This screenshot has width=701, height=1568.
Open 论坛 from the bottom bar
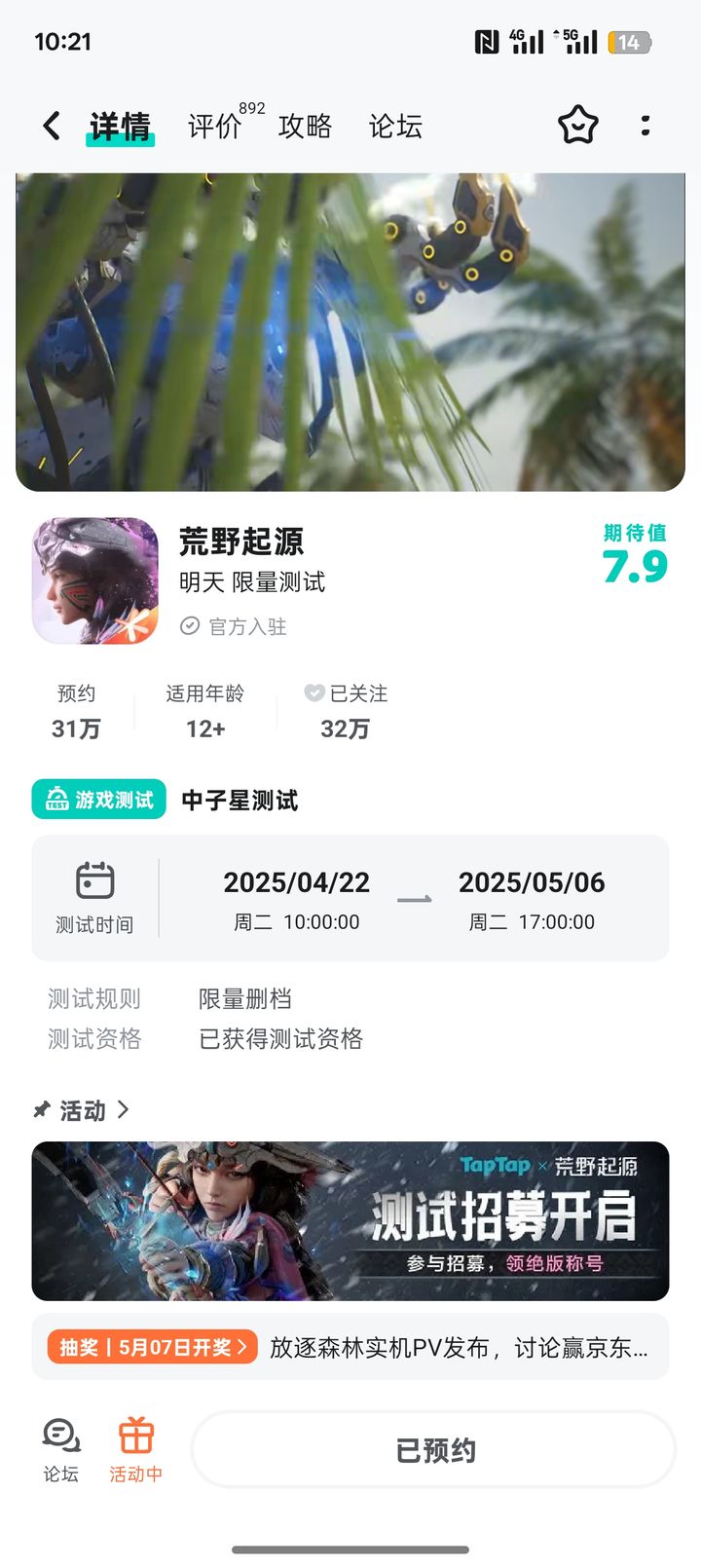tap(60, 1449)
